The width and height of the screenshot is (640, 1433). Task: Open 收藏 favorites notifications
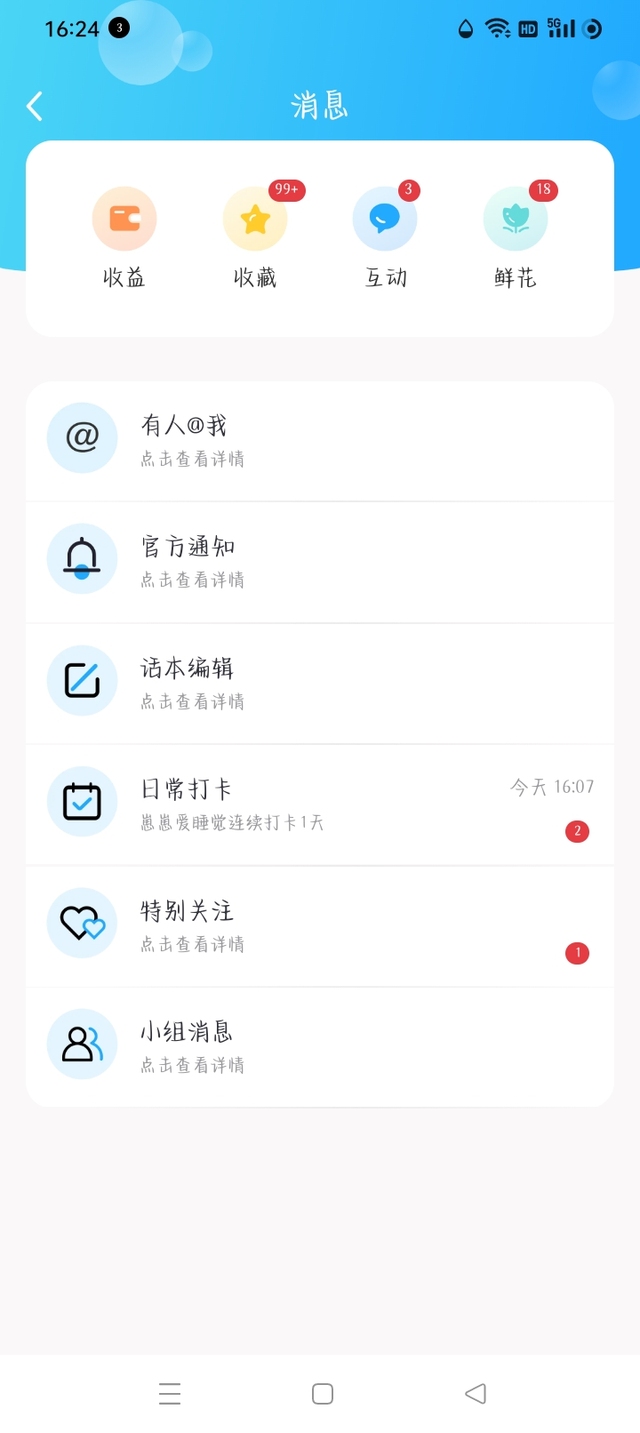coord(255,238)
